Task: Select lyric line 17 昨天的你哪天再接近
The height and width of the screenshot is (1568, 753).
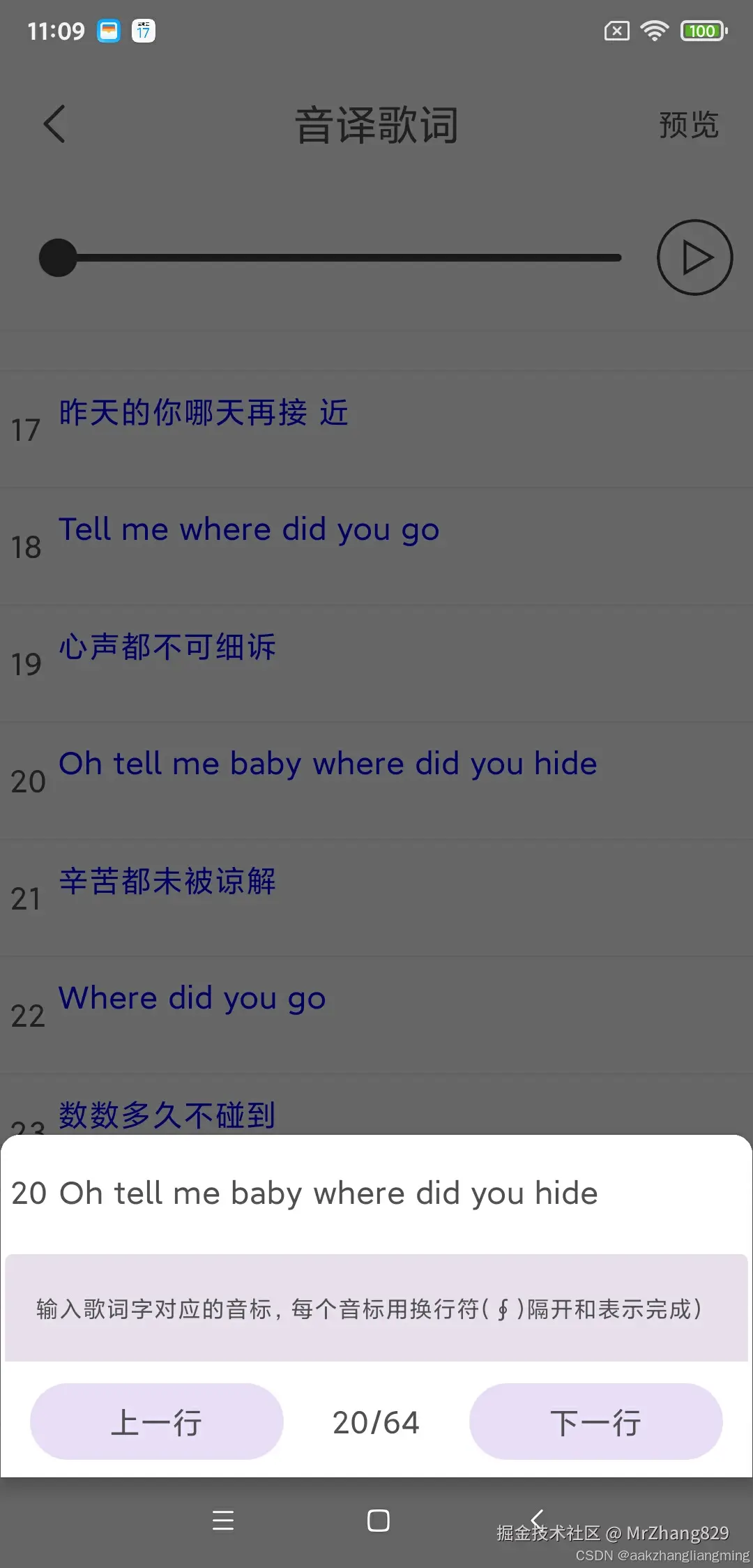Action: 204,413
